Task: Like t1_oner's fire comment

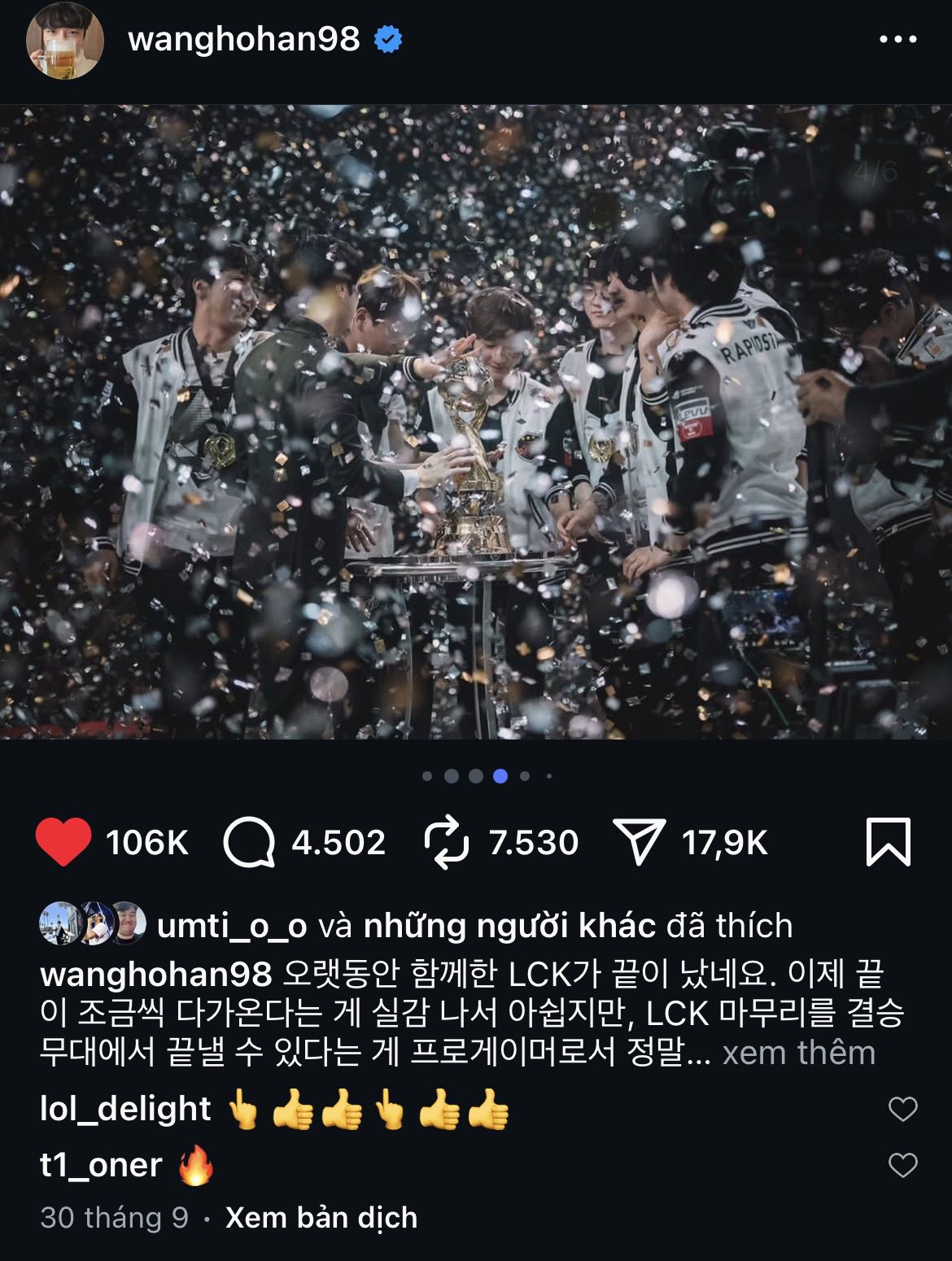Action: pyautogui.click(x=902, y=1165)
